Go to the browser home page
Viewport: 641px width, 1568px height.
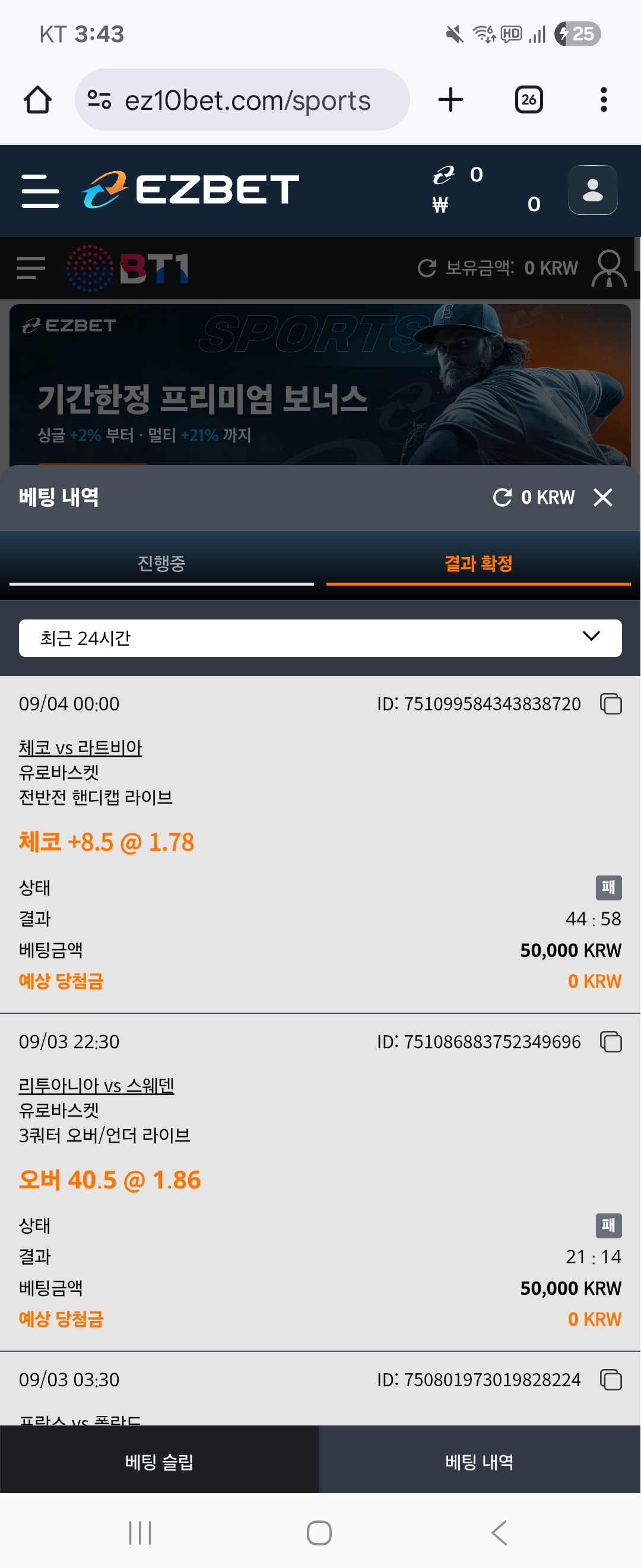[x=37, y=100]
